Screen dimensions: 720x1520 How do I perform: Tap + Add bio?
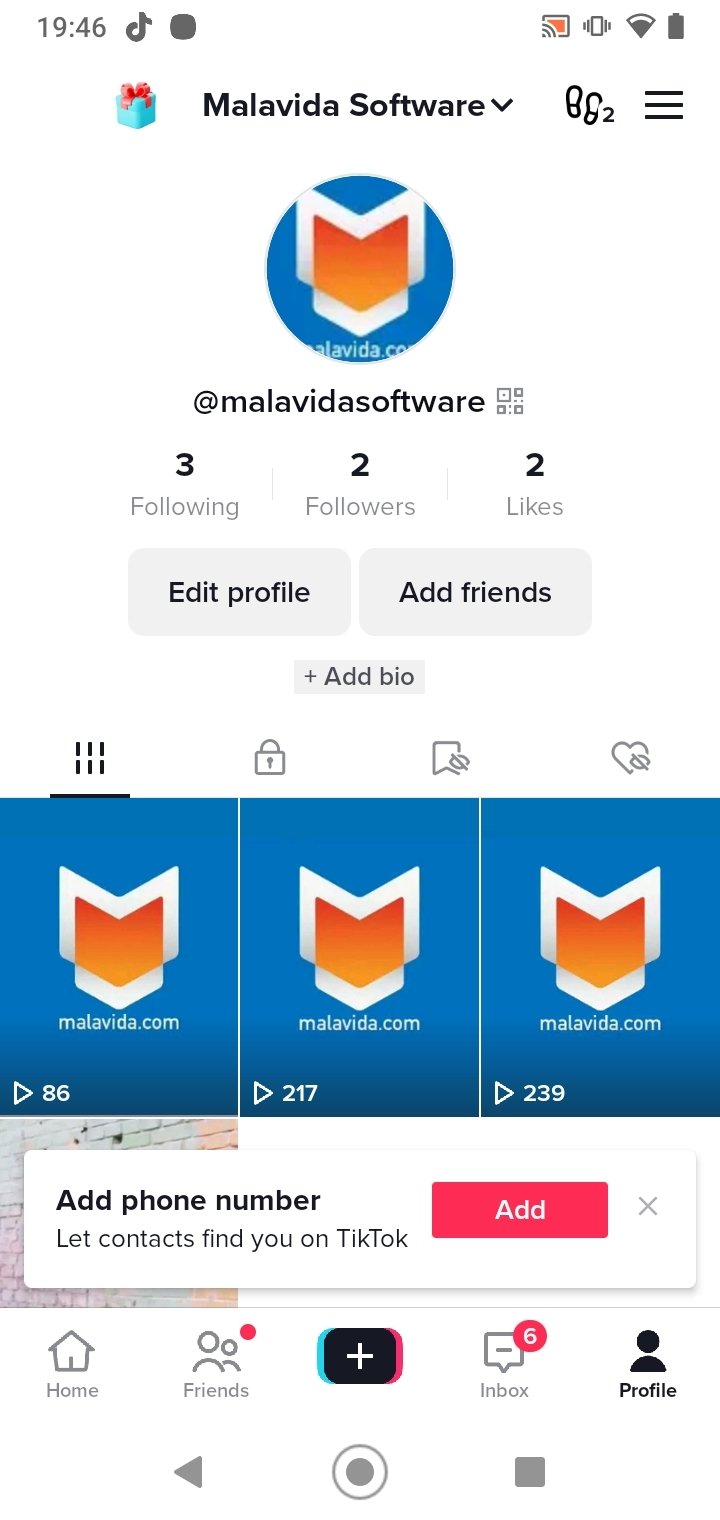click(359, 677)
